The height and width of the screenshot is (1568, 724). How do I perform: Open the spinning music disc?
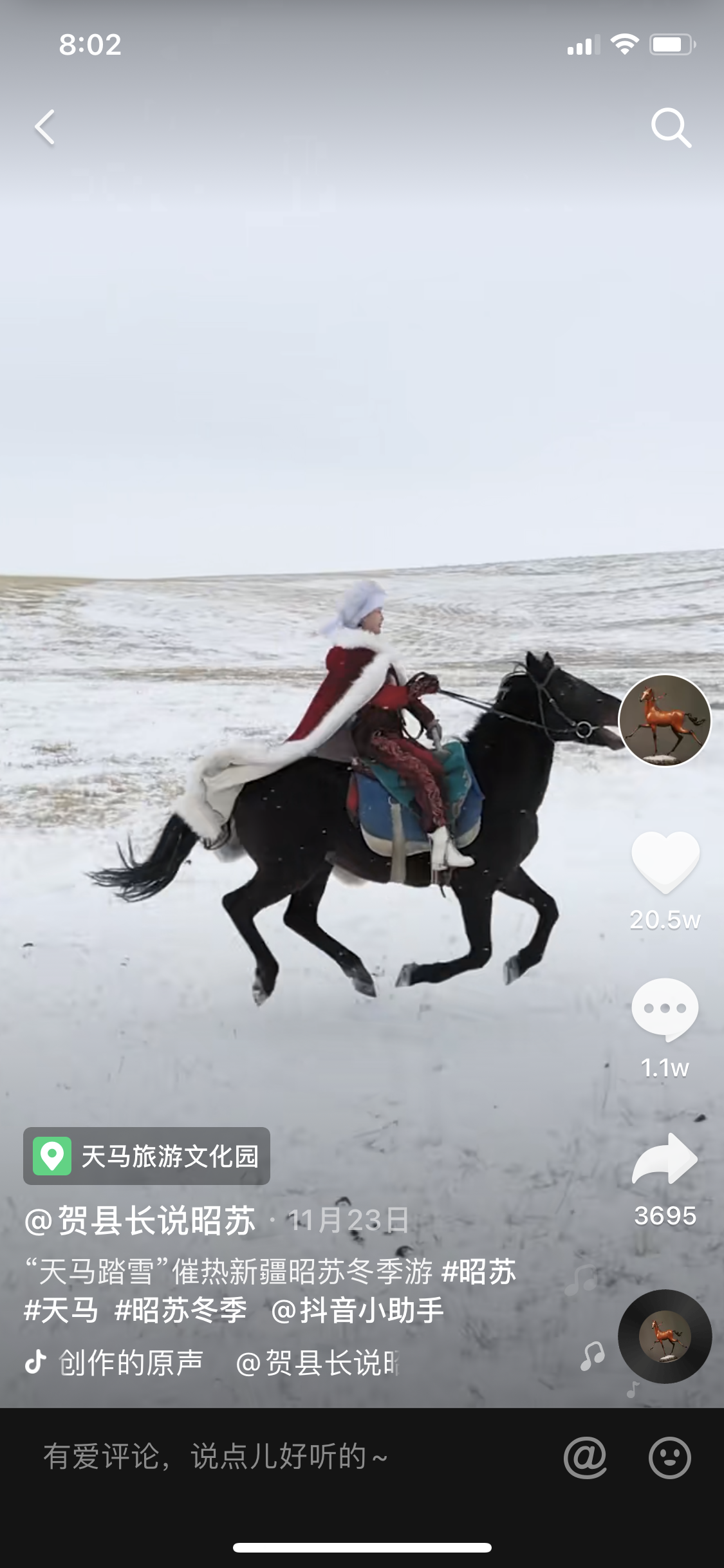pyautogui.click(x=665, y=1336)
